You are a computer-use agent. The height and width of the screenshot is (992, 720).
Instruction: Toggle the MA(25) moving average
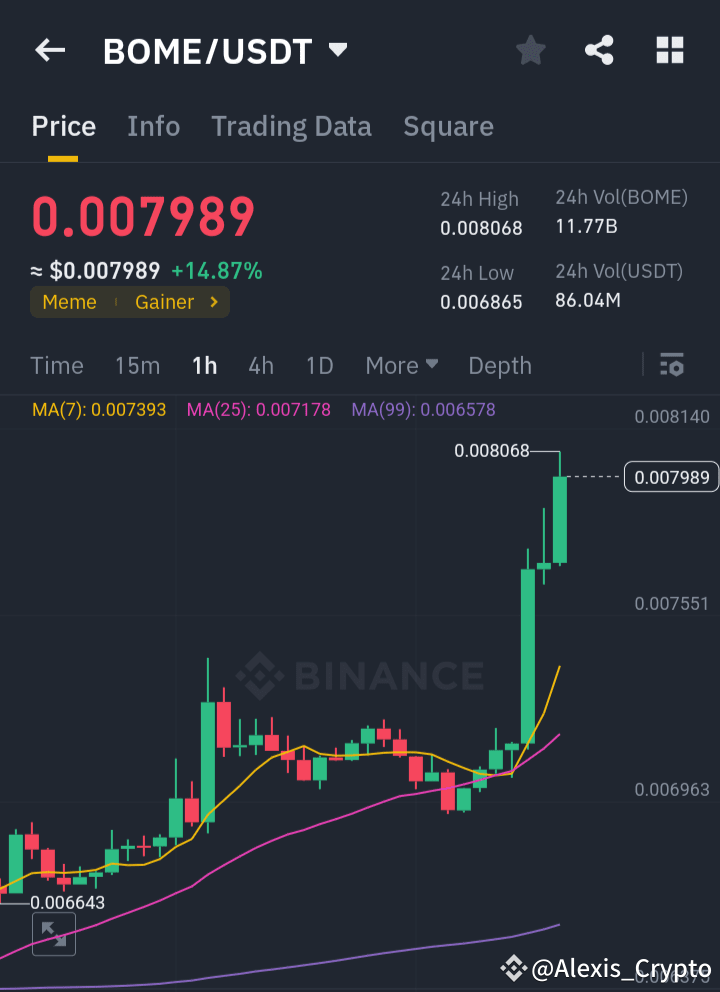pos(258,410)
